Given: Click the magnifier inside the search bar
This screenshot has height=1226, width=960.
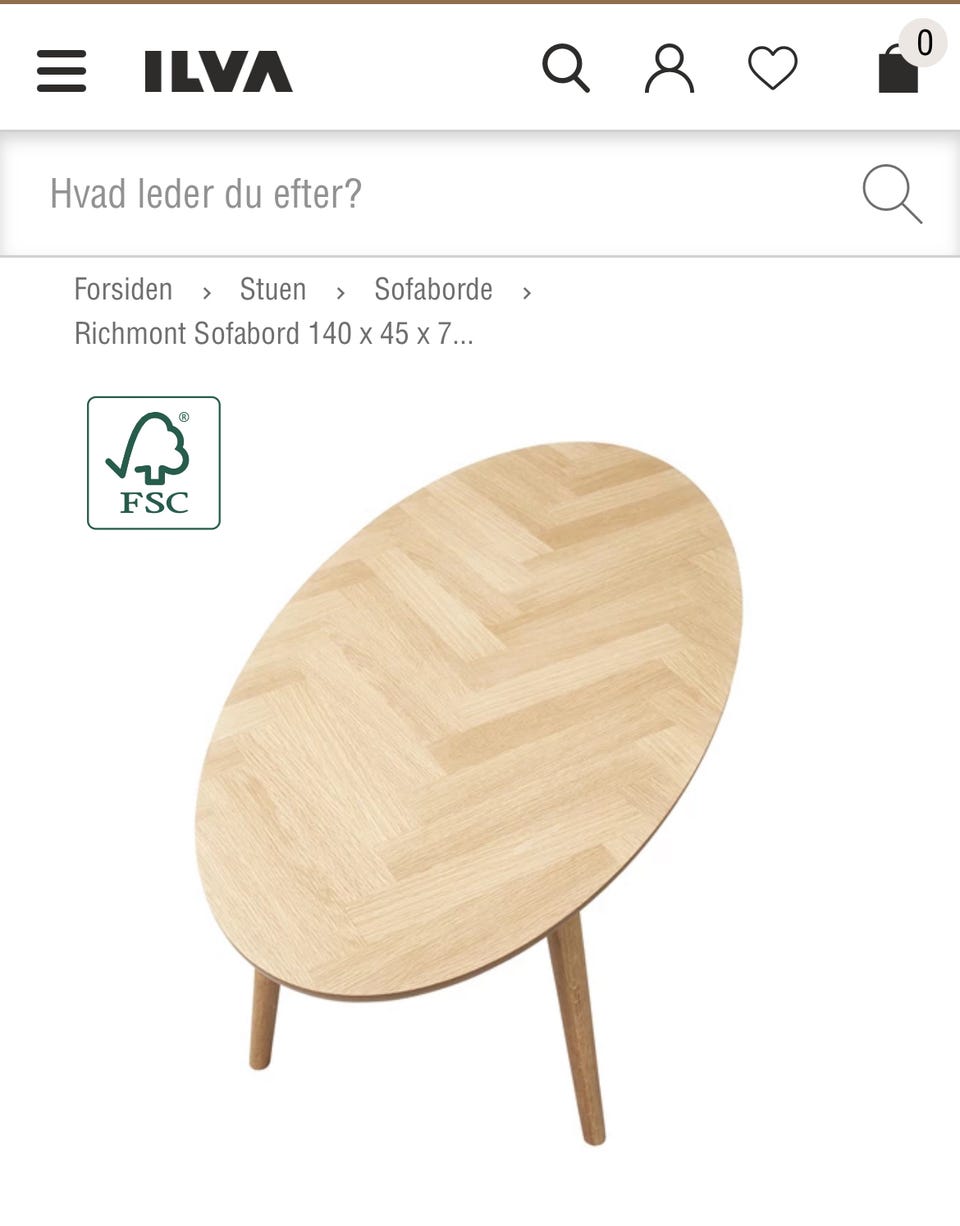Looking at the screenshot, I should pos(893,195).
